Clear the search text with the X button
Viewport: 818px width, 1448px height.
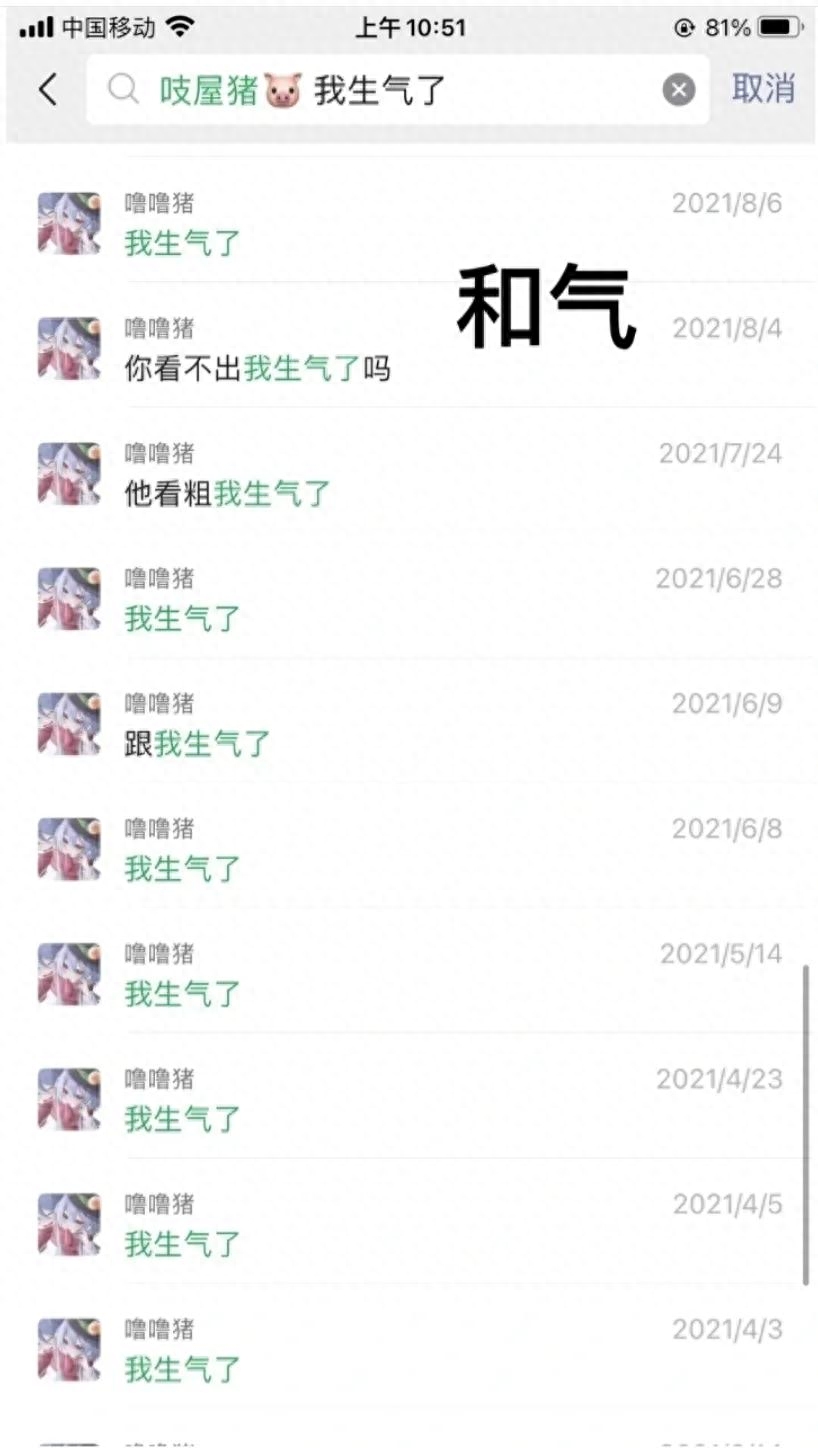click(678, 90)
